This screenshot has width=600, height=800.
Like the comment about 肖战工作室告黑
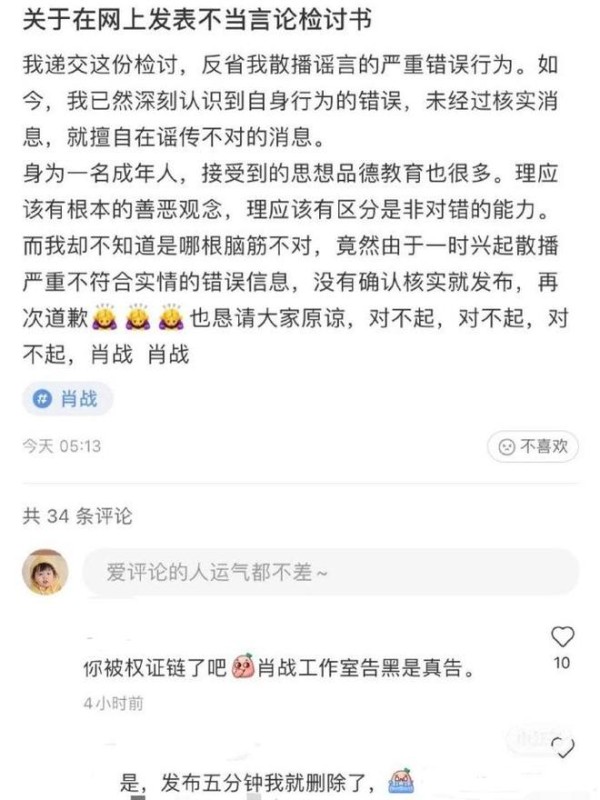[563, 636]
